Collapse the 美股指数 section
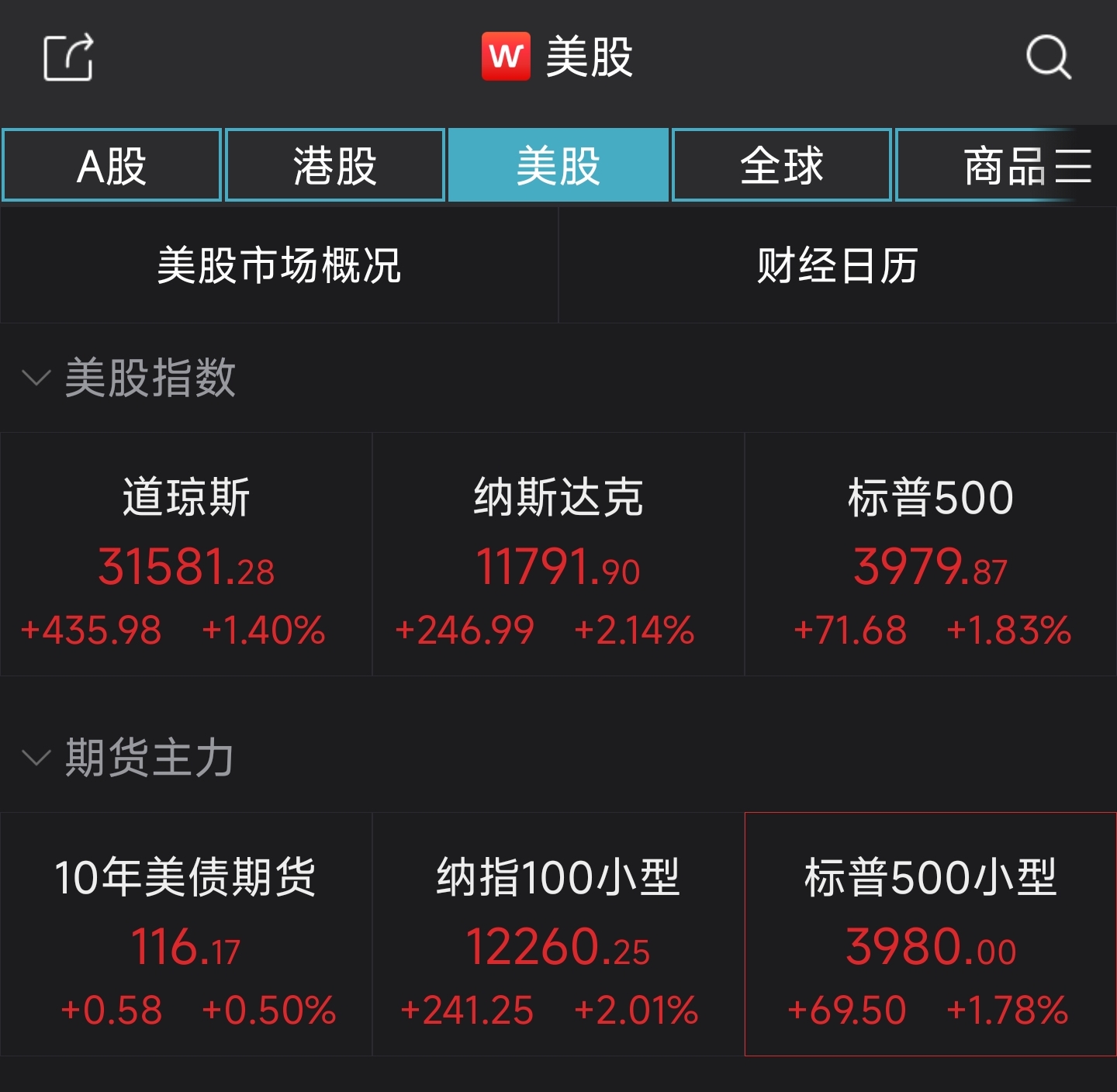This screenshot has height=1092, width=1117. 36,378
